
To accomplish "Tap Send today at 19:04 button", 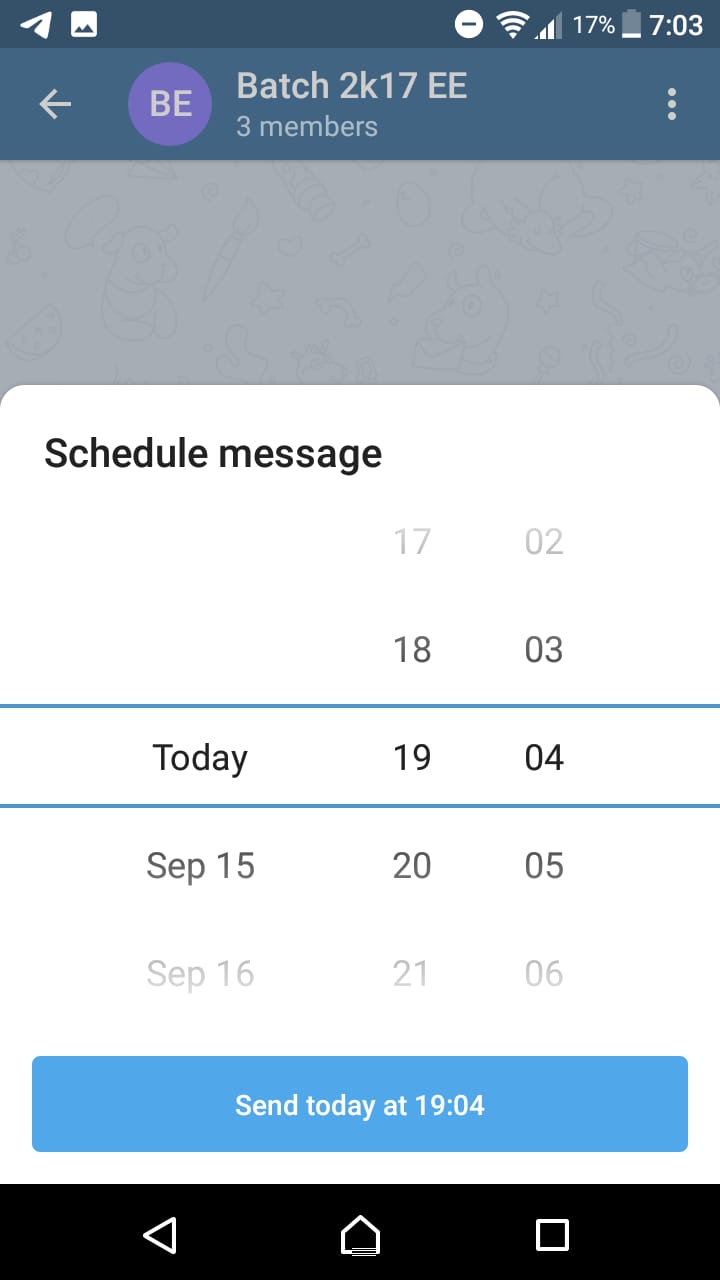I will pyautogui.click(x=360, y=1104).
